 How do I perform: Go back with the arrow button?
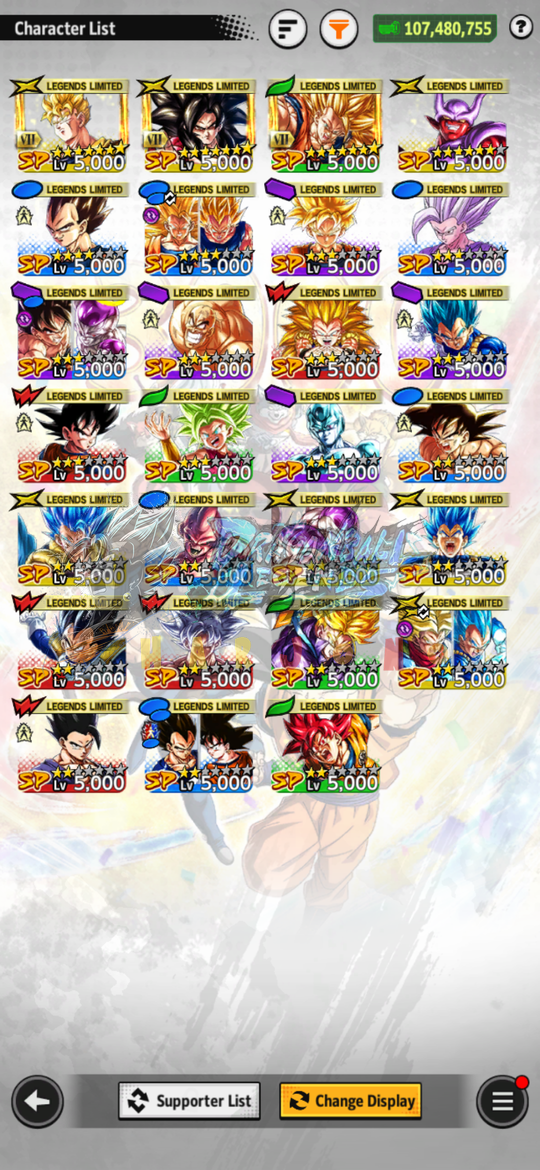(x=37, y=1101)
